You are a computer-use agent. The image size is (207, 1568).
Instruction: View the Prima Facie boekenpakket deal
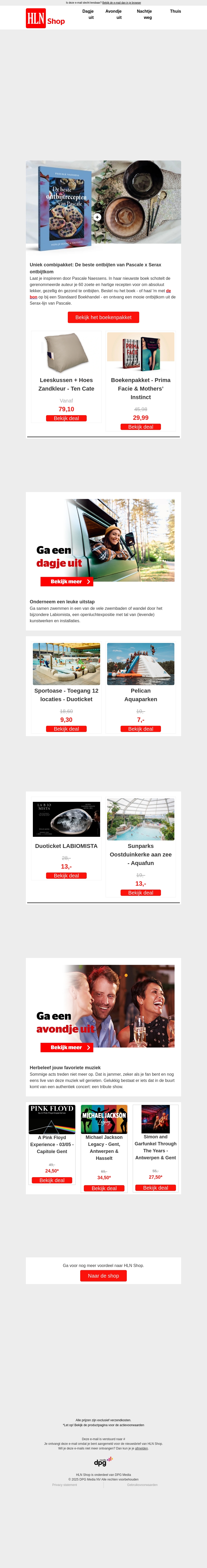pos(141,427)
